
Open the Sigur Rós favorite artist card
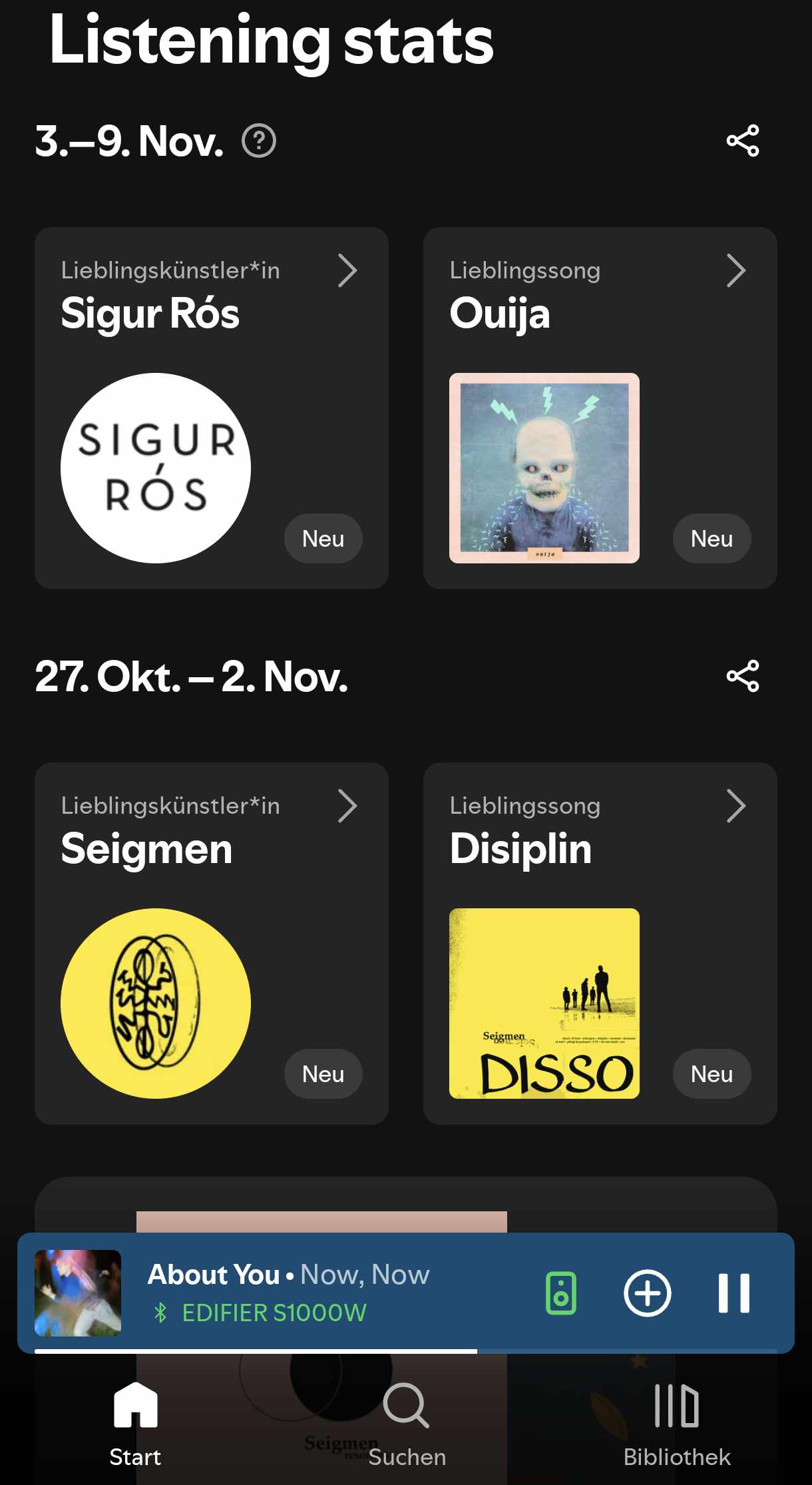[x=212, y=408]
